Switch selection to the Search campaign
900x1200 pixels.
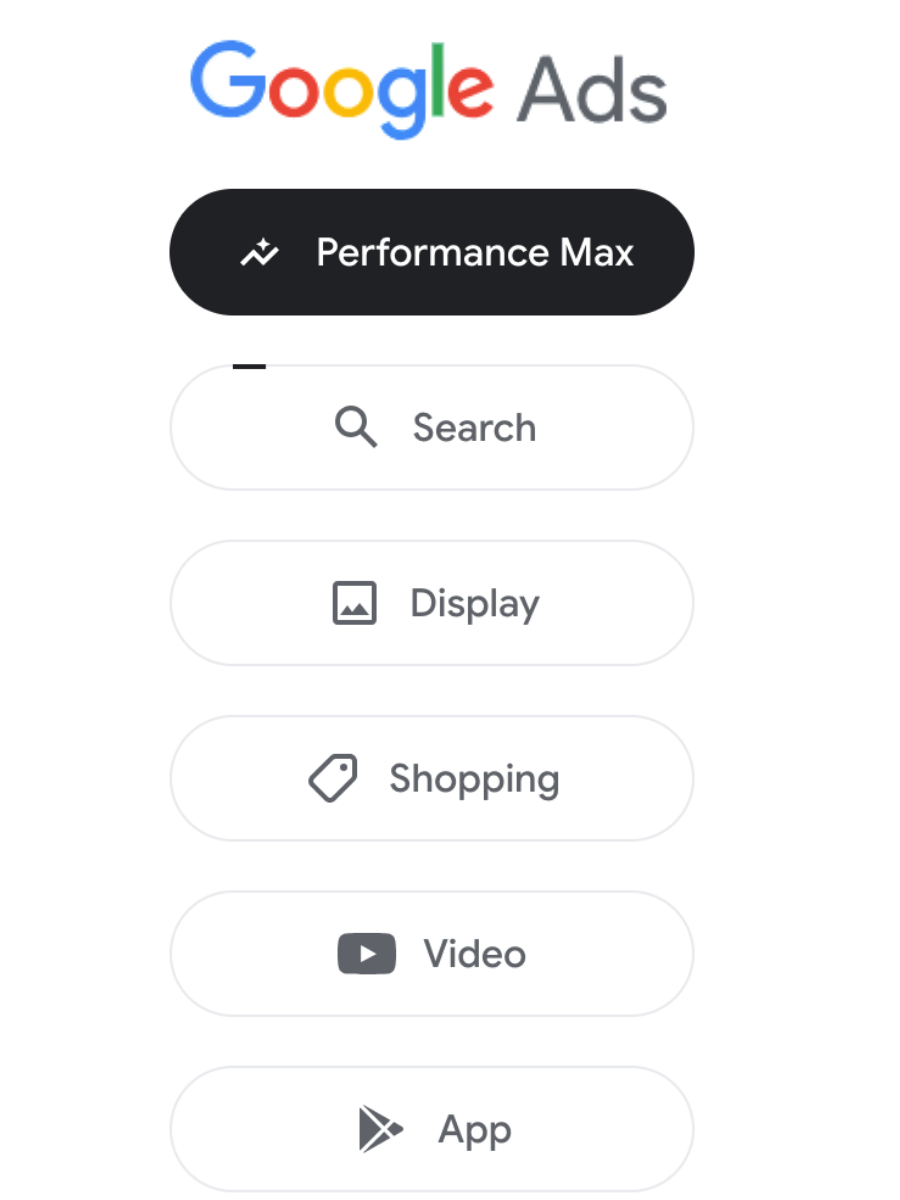[430, 427]
